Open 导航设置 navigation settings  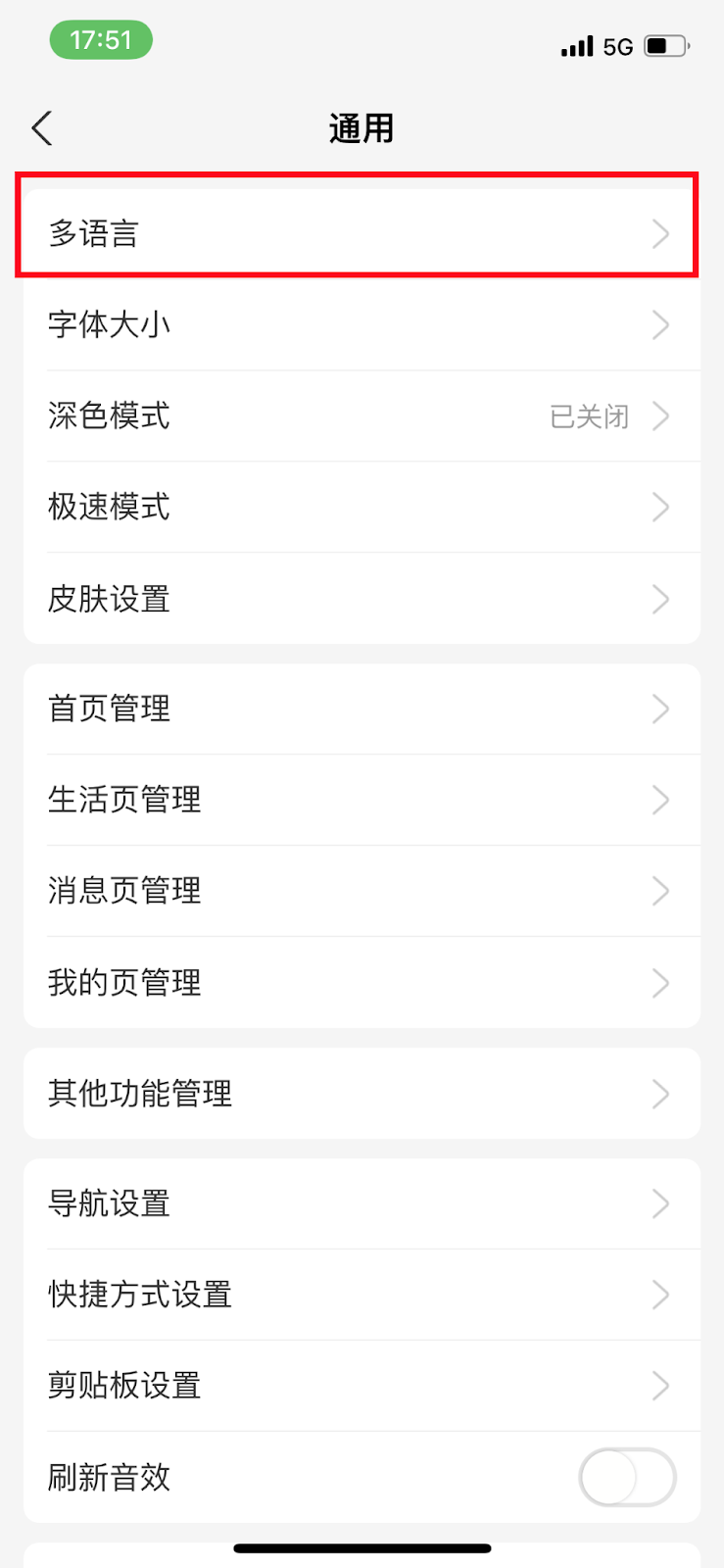click(361, 1203)
